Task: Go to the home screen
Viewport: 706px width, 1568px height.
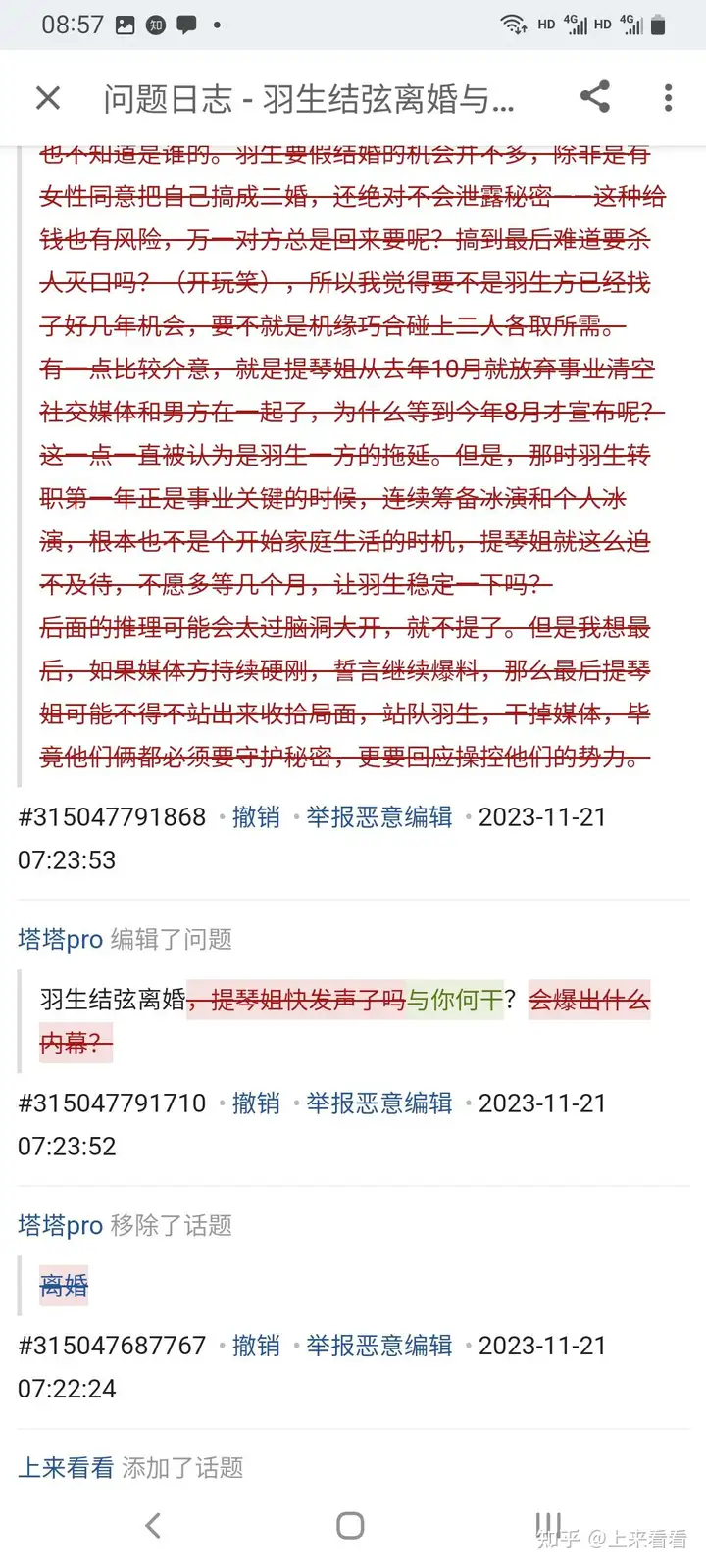Action: point(350,1525)
